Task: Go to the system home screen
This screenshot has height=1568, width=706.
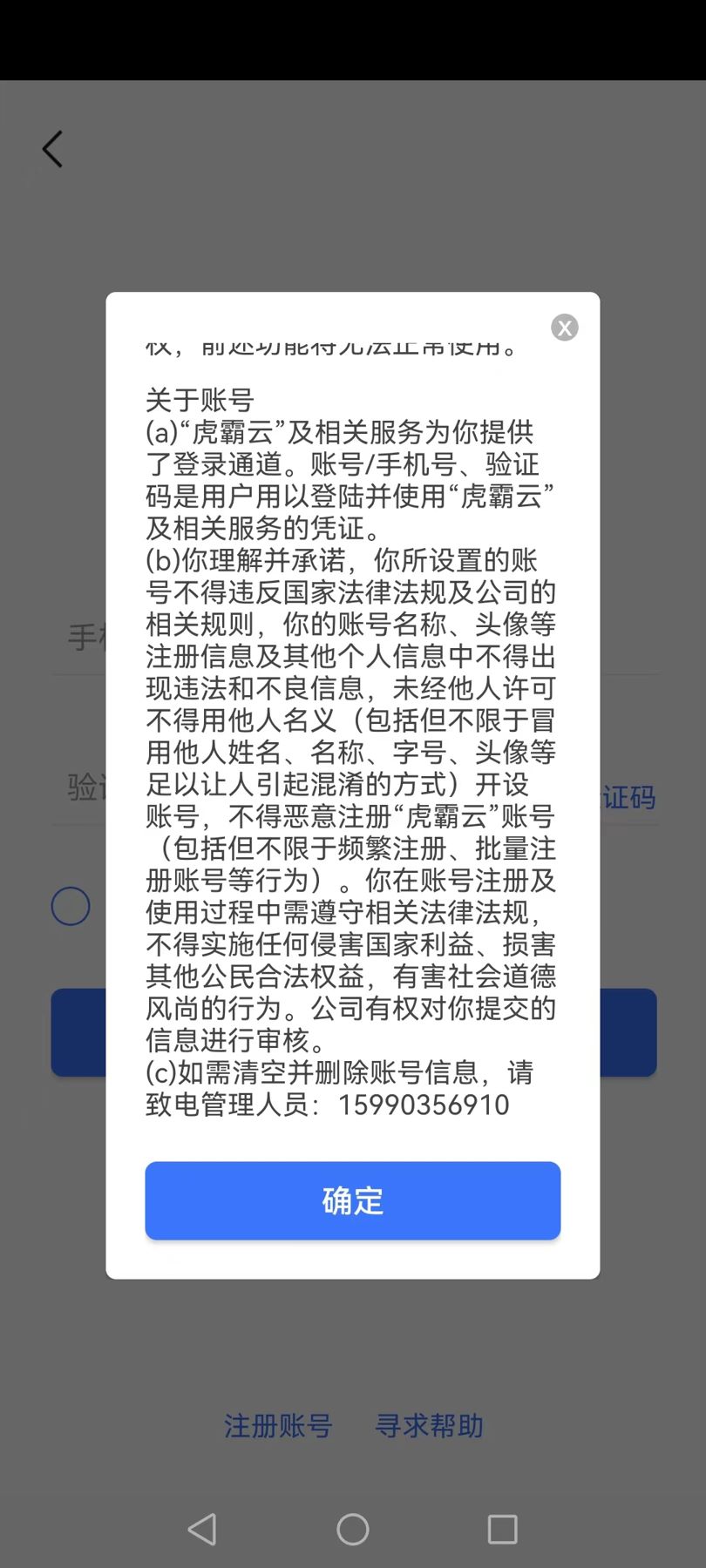Action: coord(353,1529)
